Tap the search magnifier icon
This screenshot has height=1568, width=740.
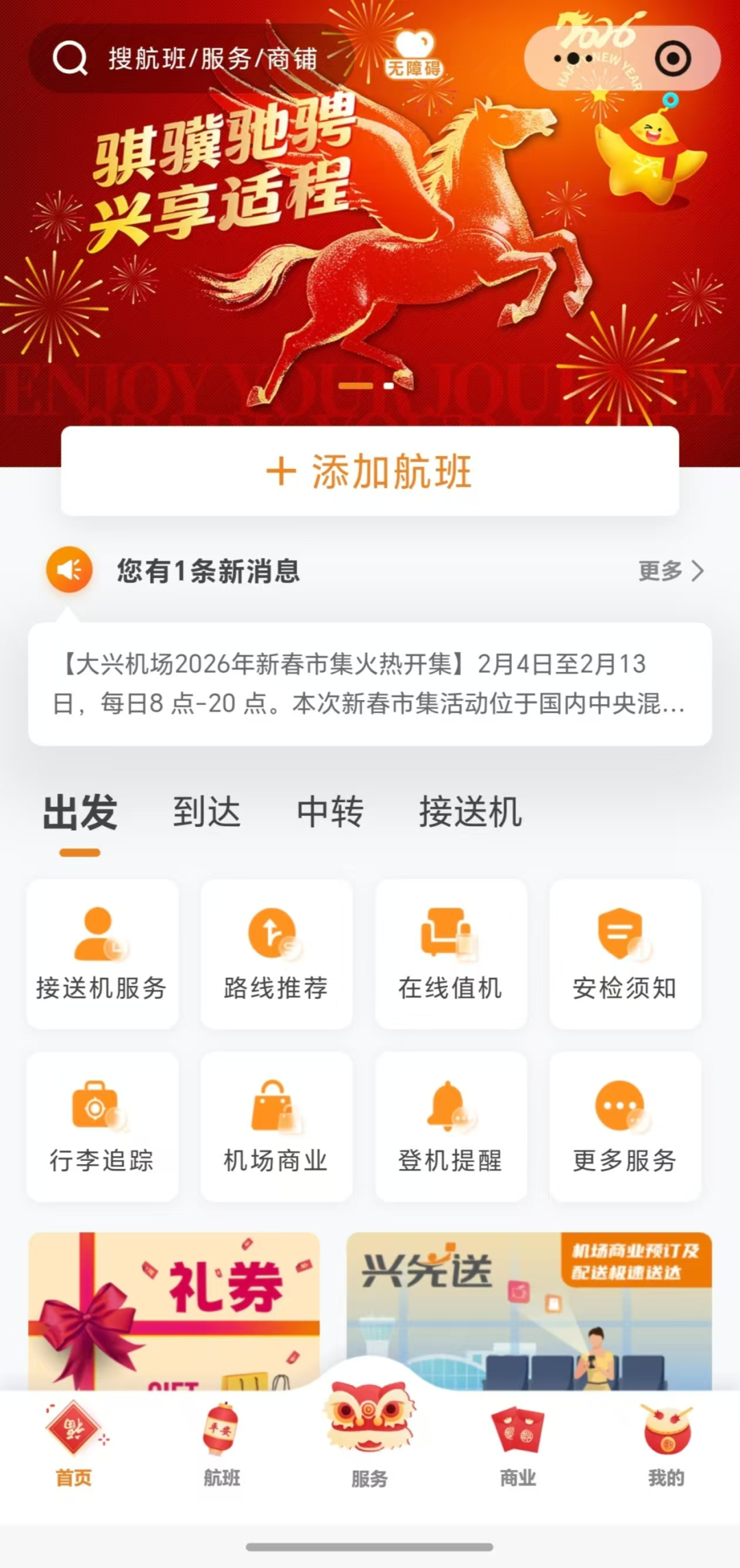[69, 58]
